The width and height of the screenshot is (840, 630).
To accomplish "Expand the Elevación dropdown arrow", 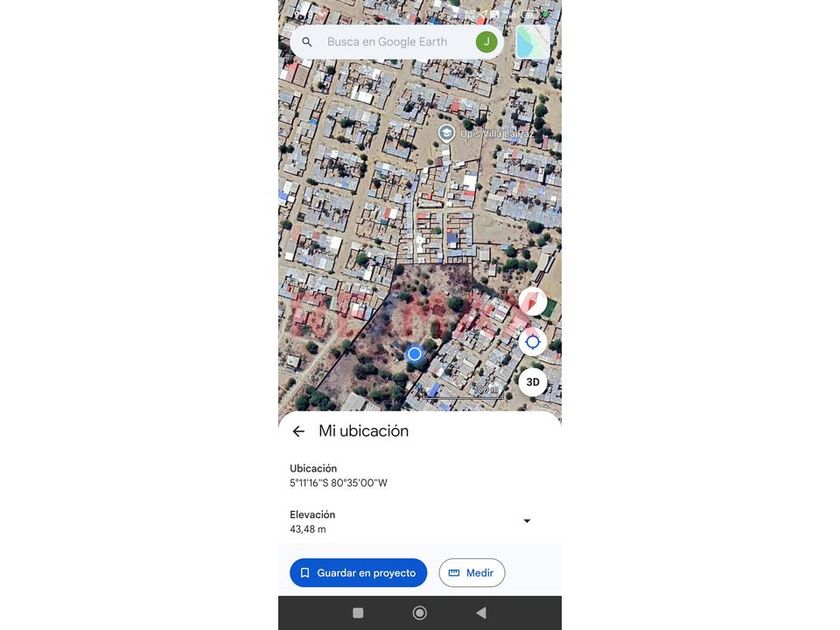I will coord(527,521).
